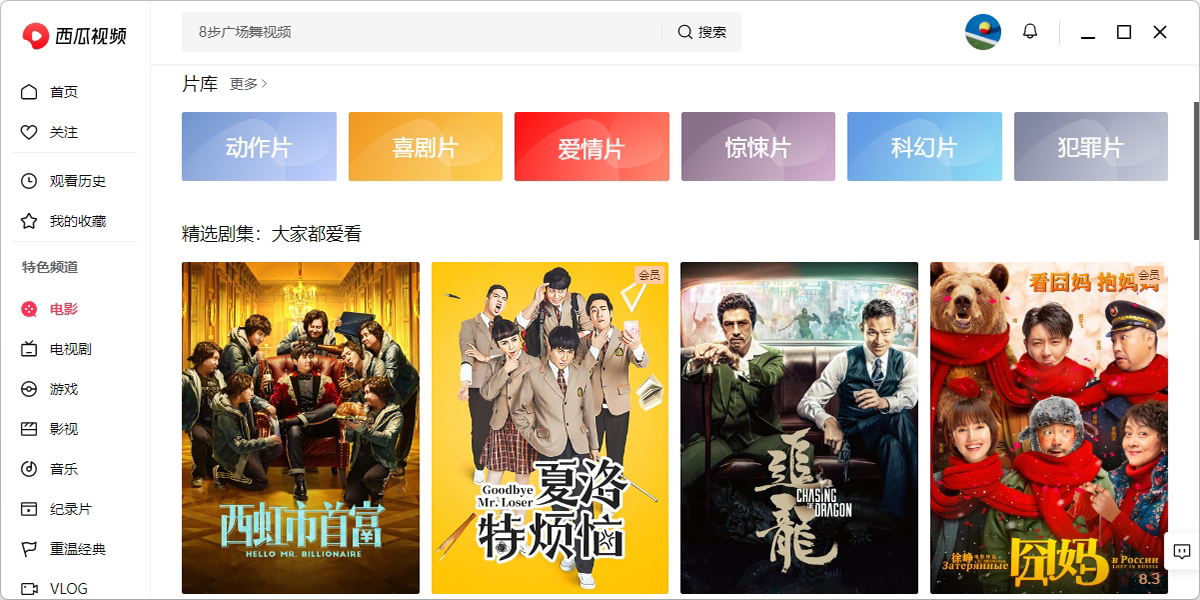Select the 动作片 category
The height and width of the screenshot is (600, 1200).
pos(259,147)
